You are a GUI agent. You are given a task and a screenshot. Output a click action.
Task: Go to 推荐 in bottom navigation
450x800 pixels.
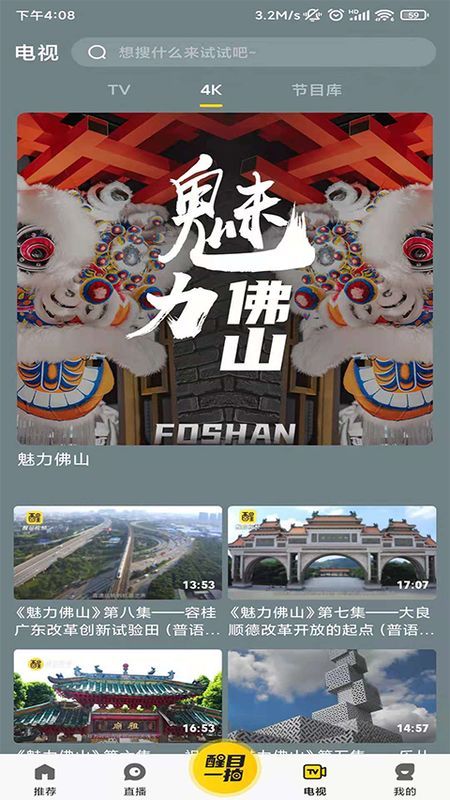click(x=45, y=780)
